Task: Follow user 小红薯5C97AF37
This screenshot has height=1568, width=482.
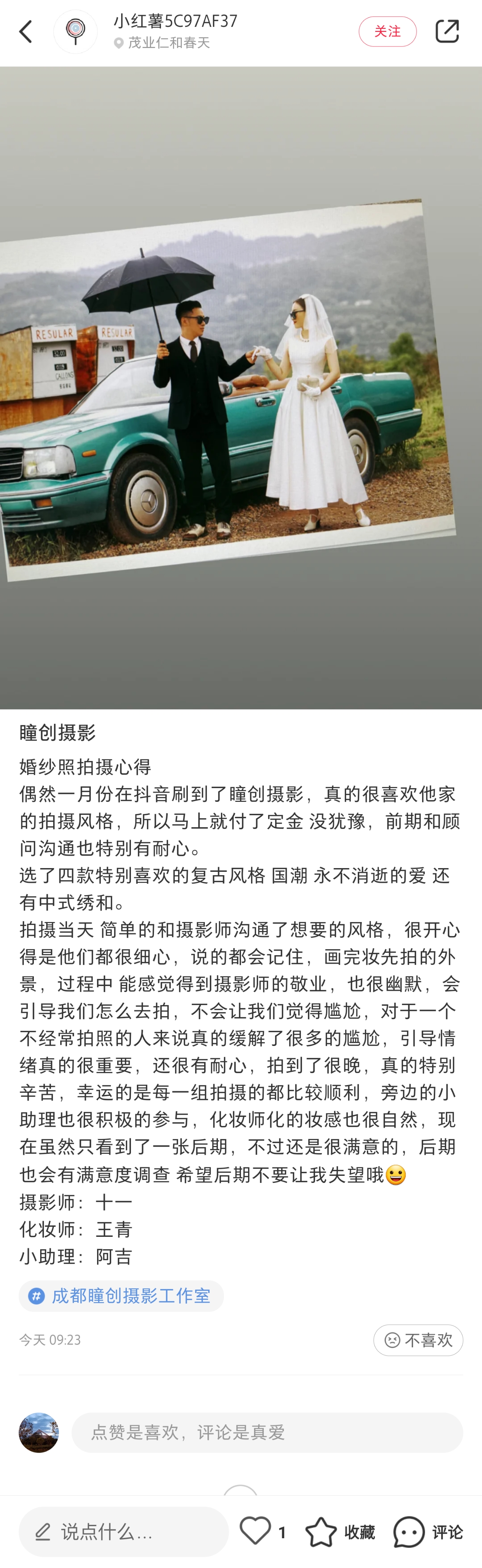Action: click(387, 32)
